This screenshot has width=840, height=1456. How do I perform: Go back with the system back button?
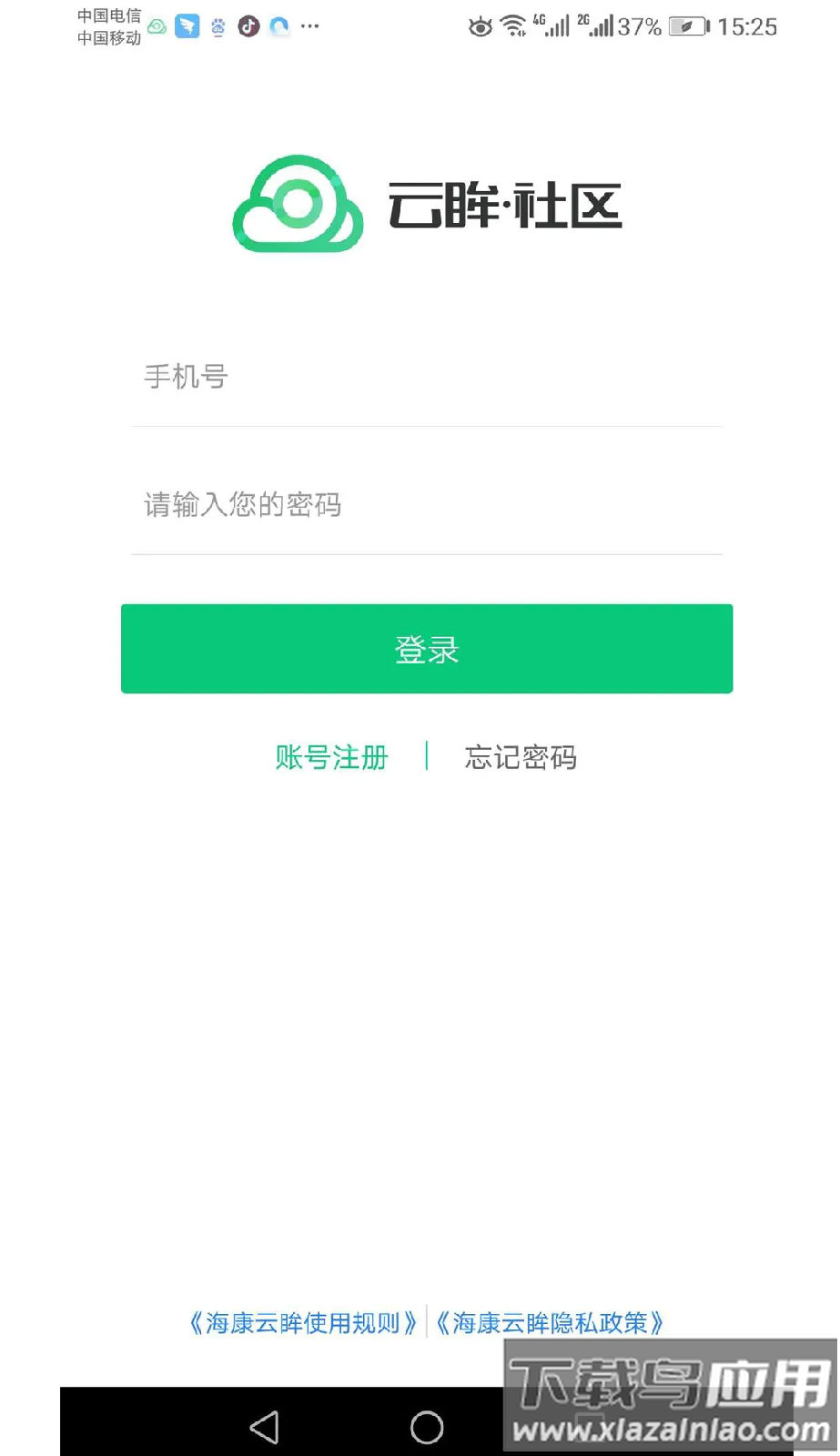[x=264, y=1427]
